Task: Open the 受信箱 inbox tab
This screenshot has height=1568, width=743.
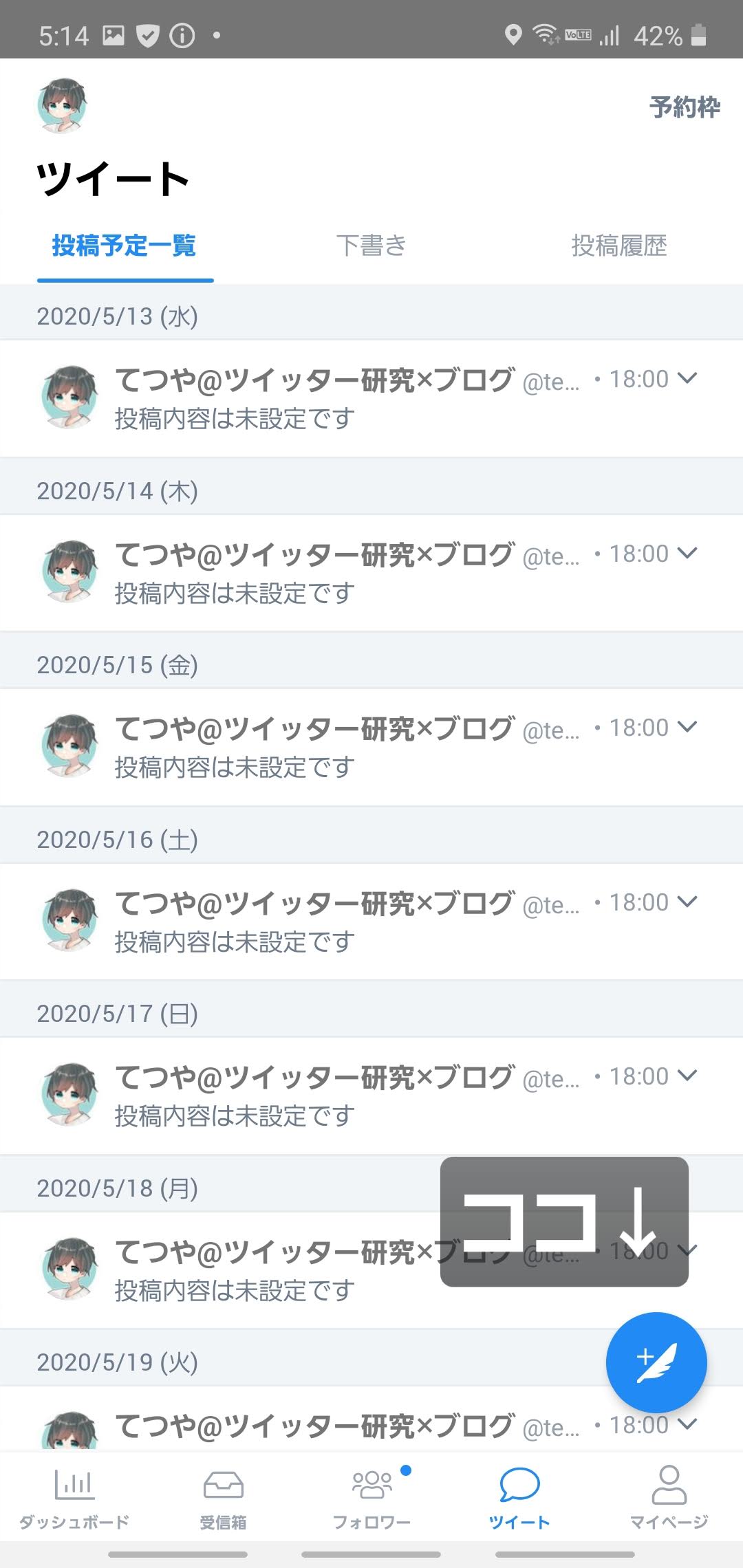Action: click(x=223, y=1498)
